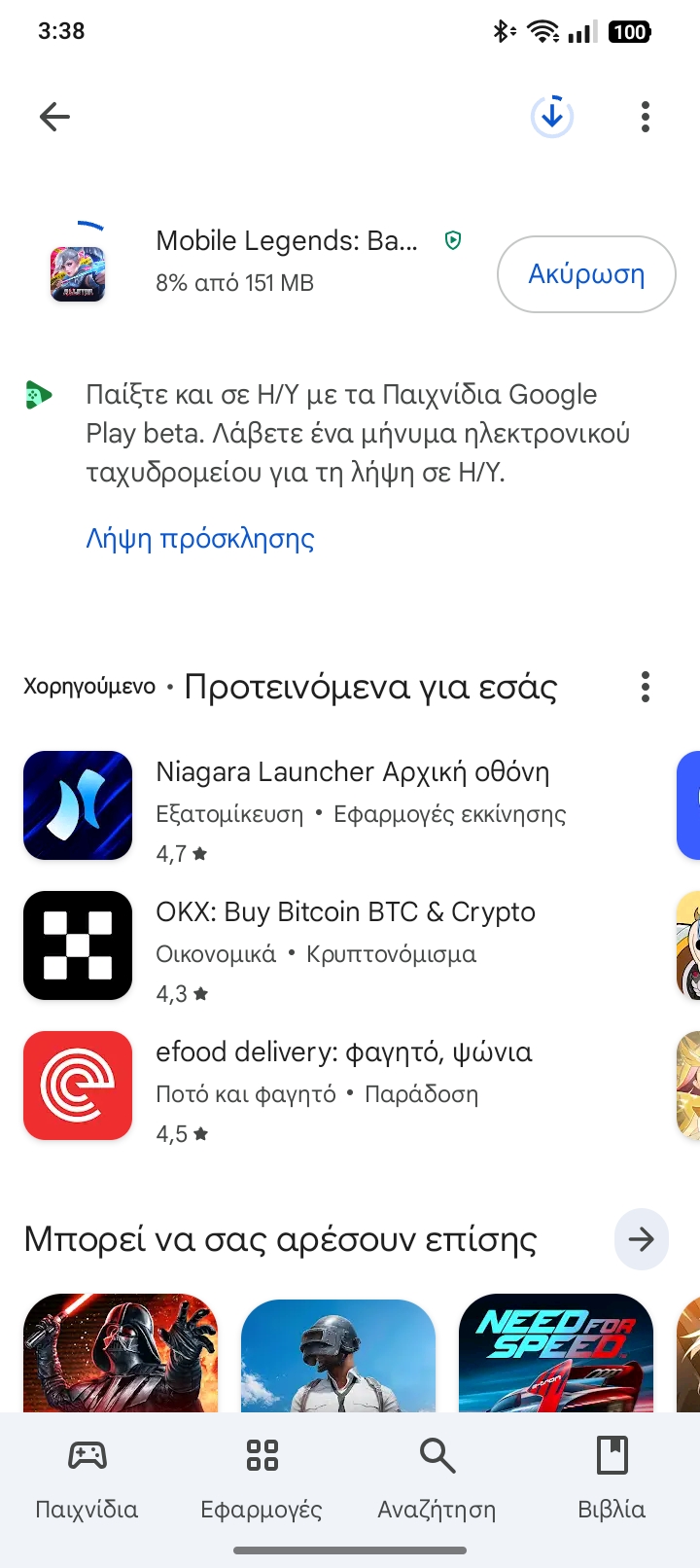Open the top overflow menu
Image resolution: width=700 pixels, height=1568 pixels.
[646, 117]
